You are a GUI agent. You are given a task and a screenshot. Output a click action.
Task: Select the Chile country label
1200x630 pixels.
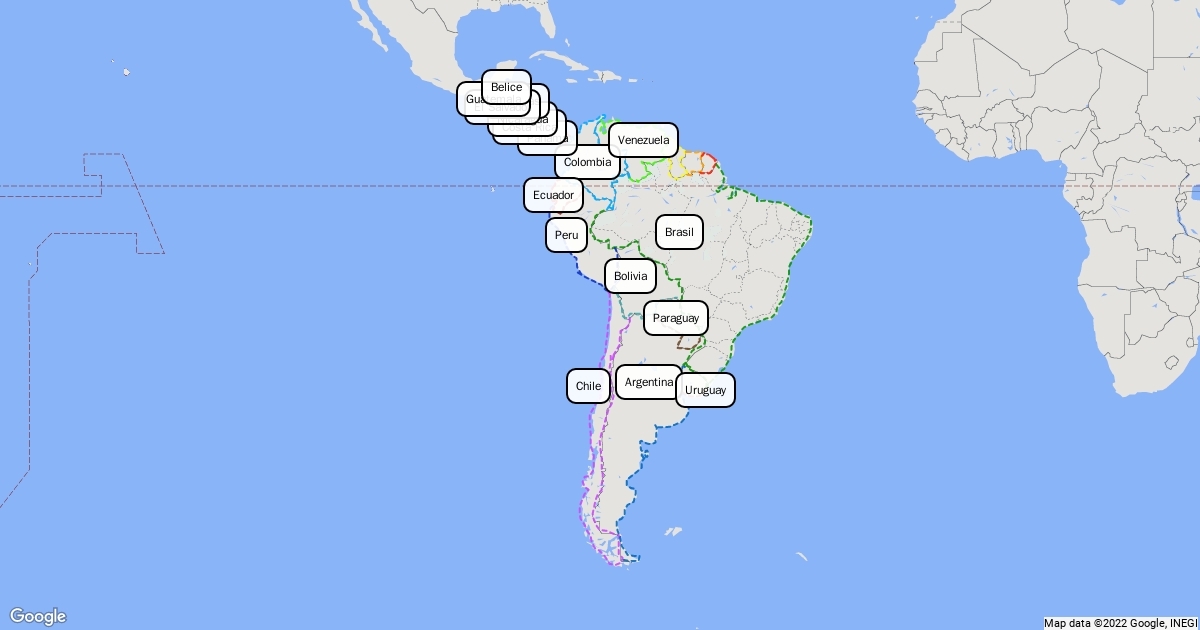(x=588, y=386)
